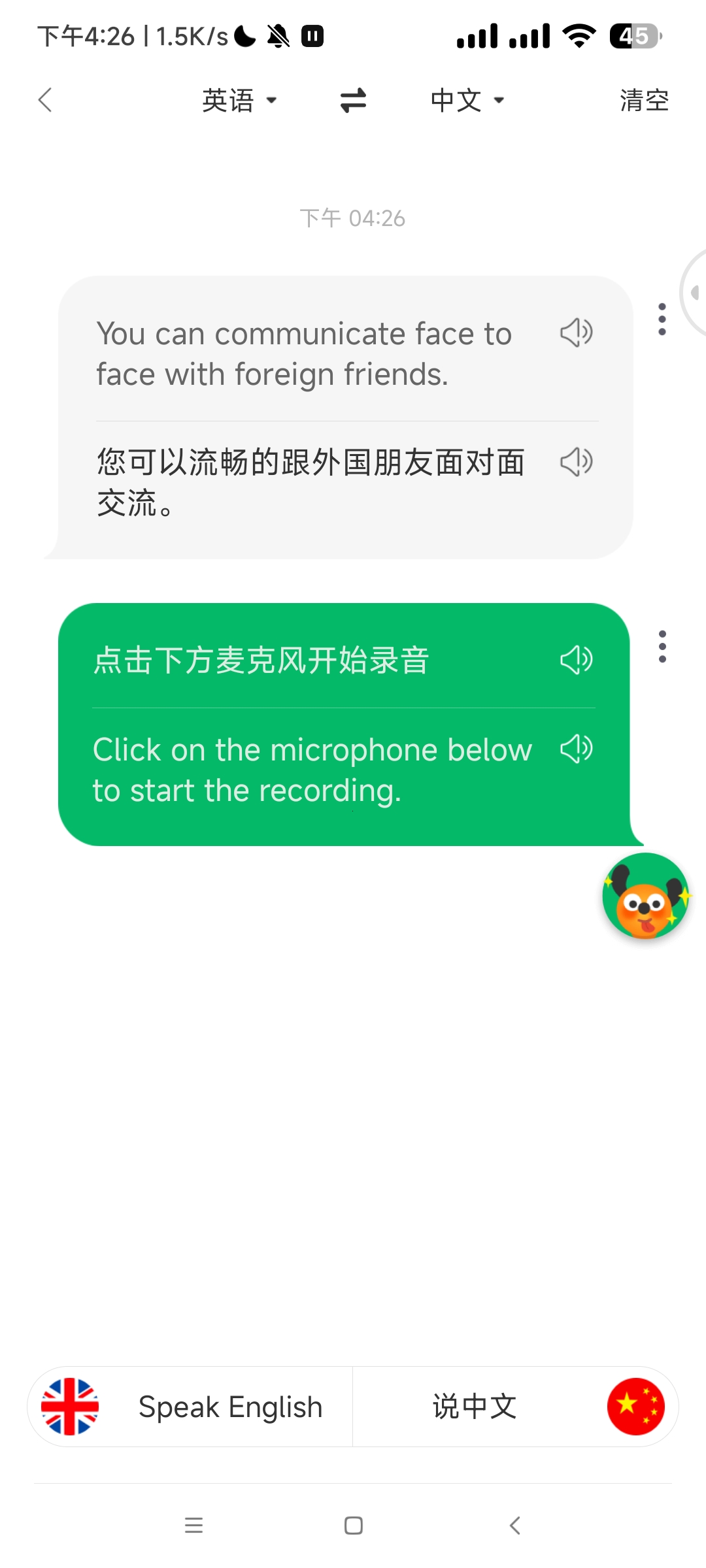
Task: Tap the 说中文 button
Action: [515, 1407]
